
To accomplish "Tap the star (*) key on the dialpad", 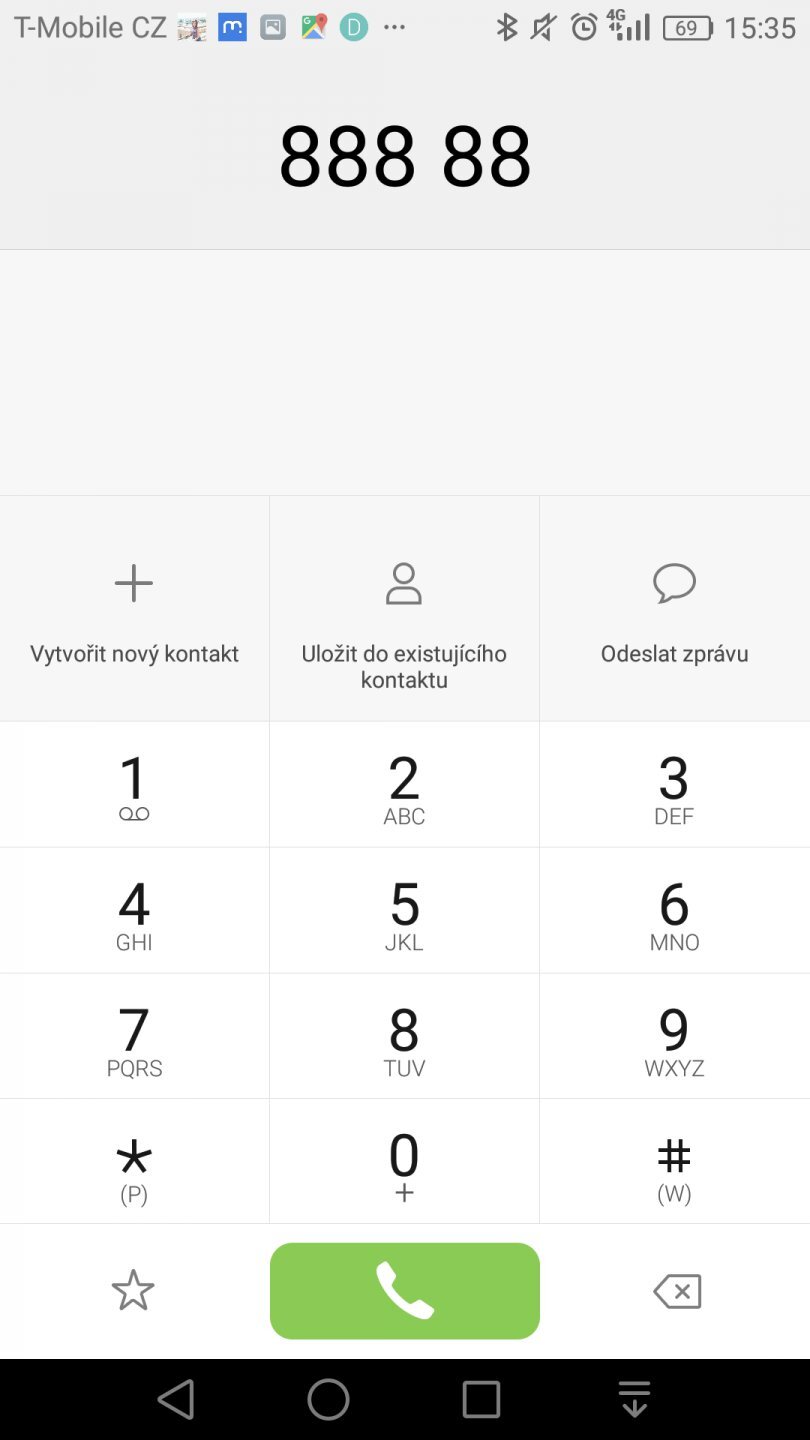I will [134, 1160].
